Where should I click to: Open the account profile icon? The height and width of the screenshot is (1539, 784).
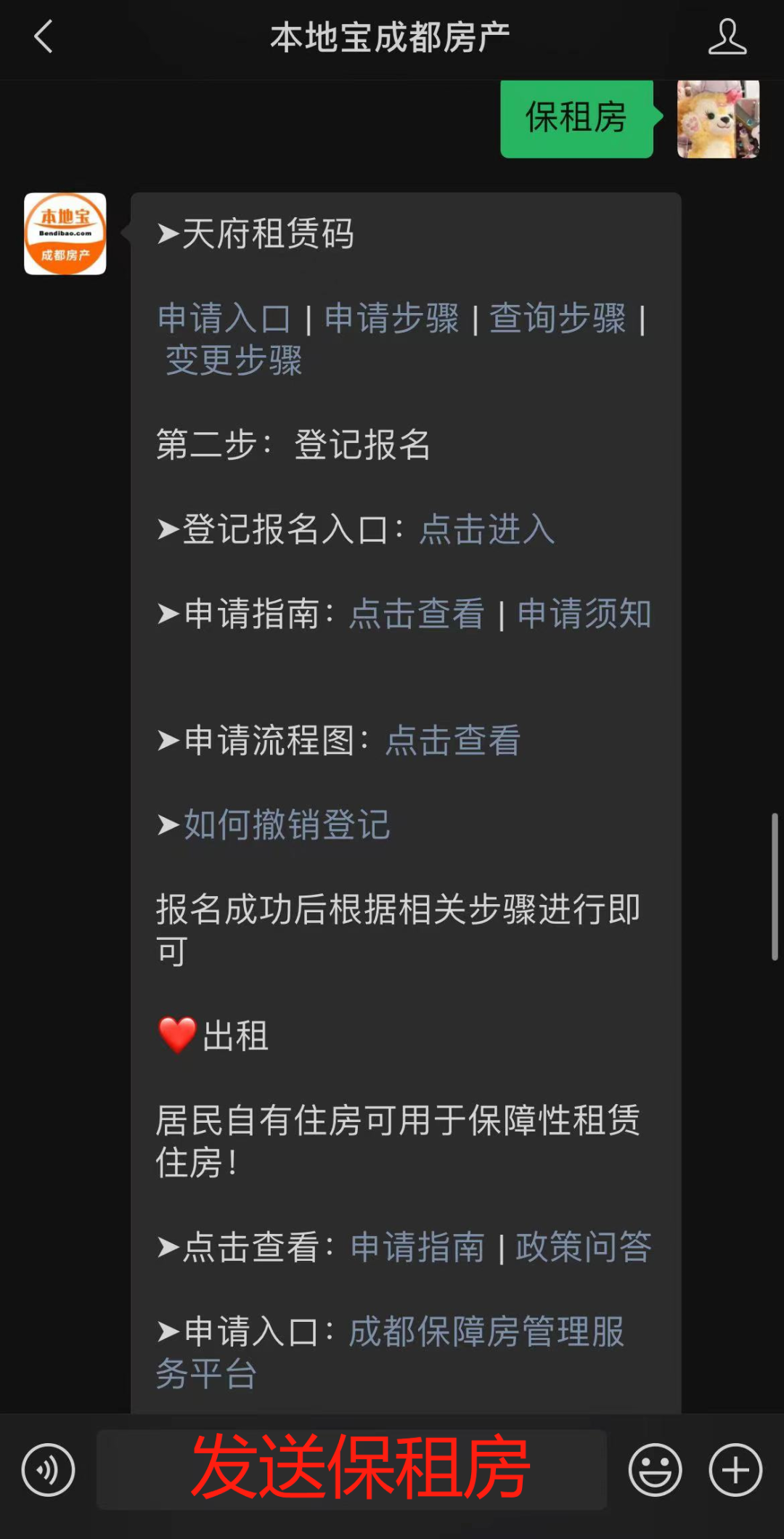click(727, 37)
